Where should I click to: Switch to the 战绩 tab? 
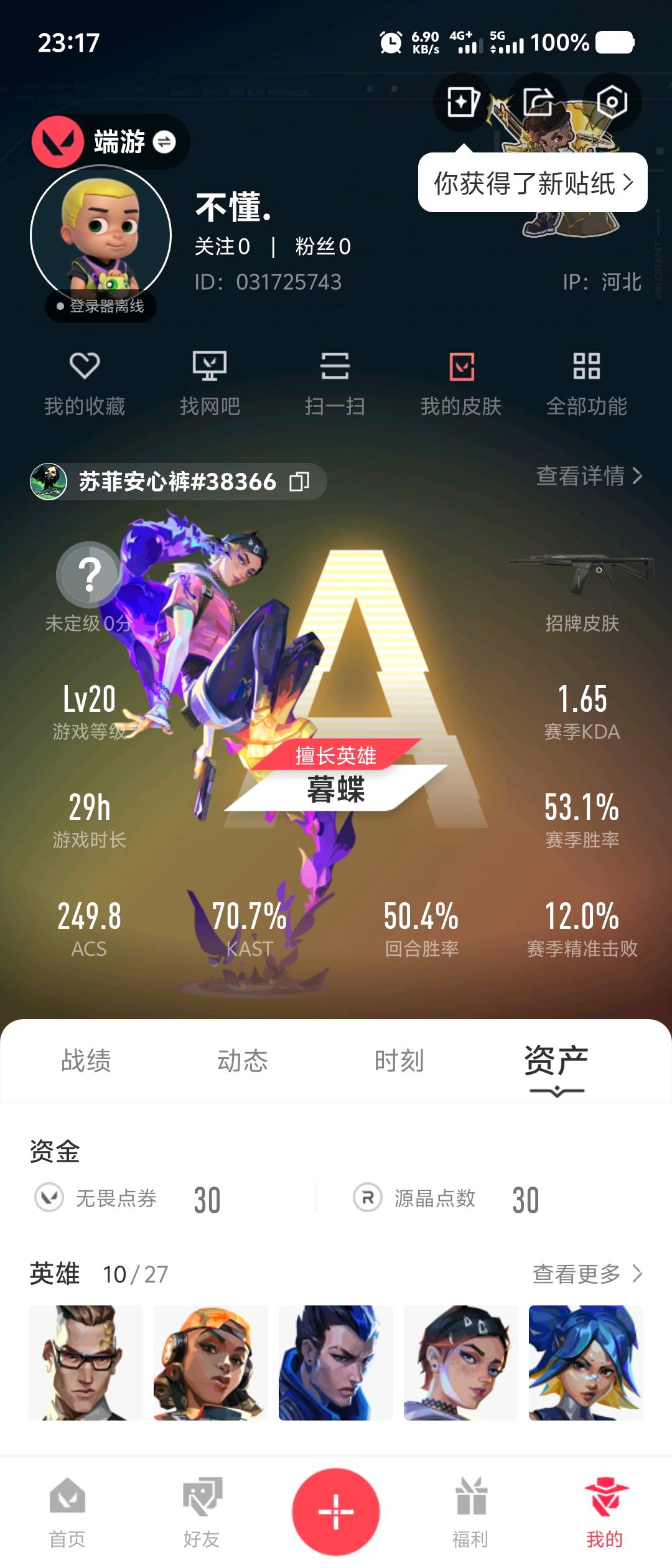tap(86, 1061)
